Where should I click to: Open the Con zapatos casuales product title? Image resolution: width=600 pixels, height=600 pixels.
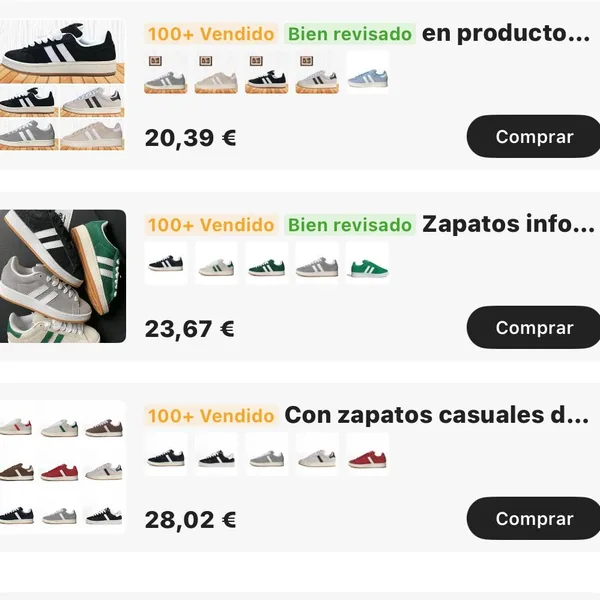pyautogui.click(x=436, y=414)
